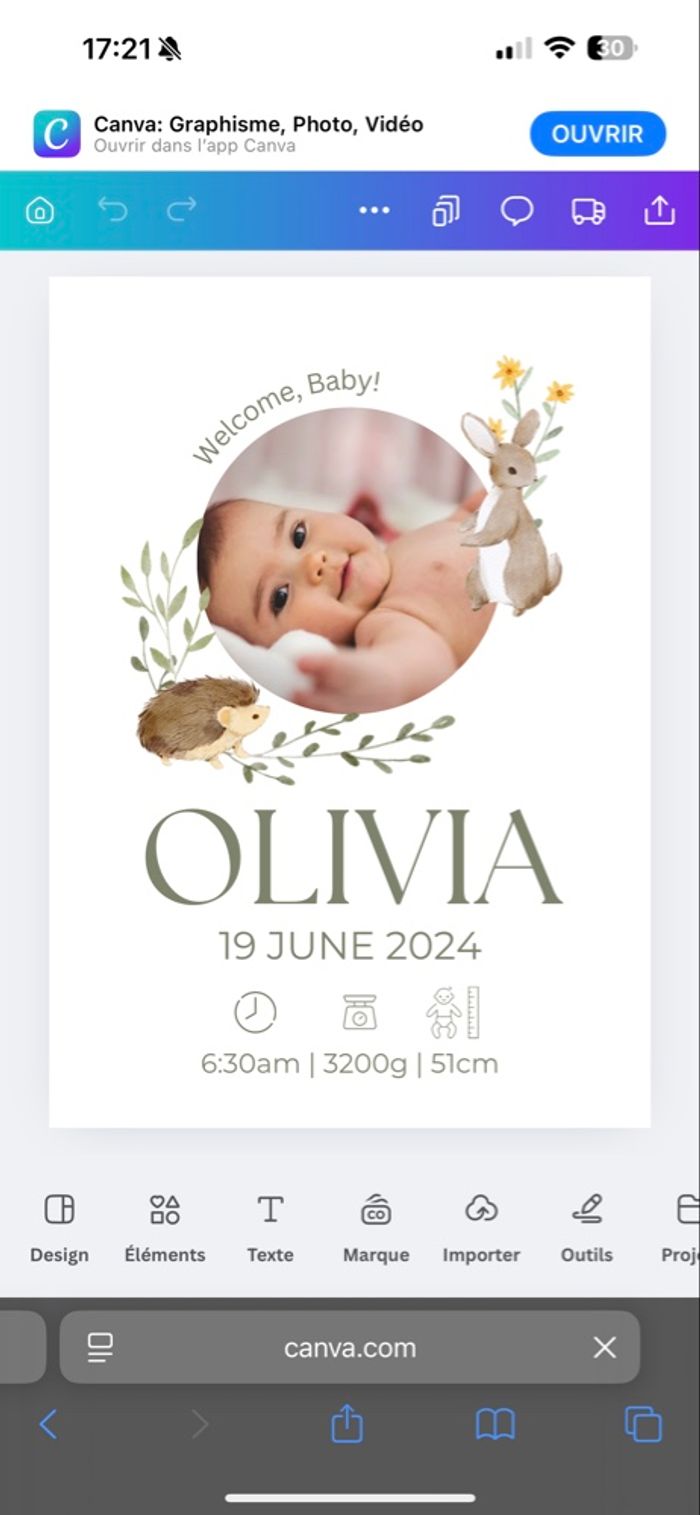
Task: Open the three-dots more menu
Action: click(x=374, y=210)
